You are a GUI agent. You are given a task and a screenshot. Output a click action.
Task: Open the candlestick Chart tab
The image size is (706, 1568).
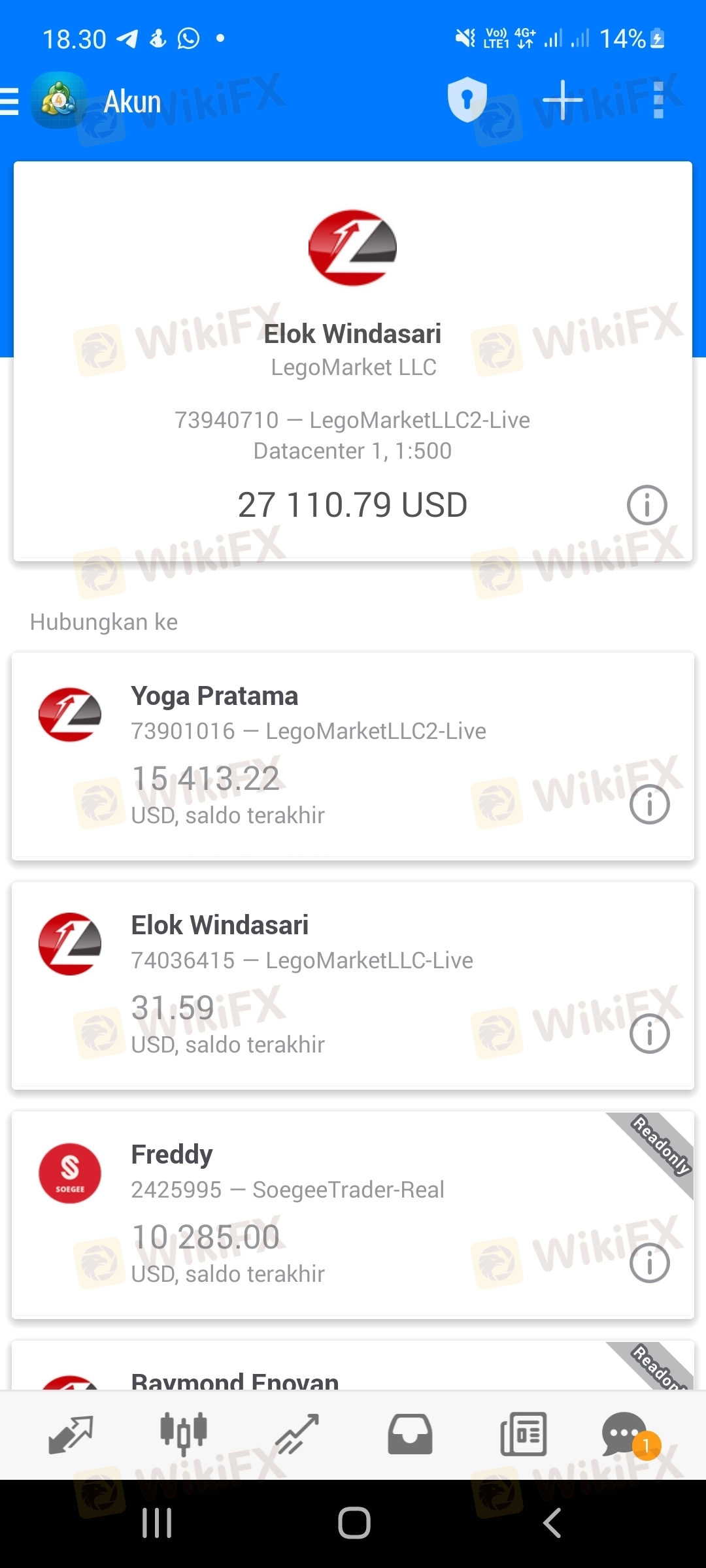(x=184, y=1435)
